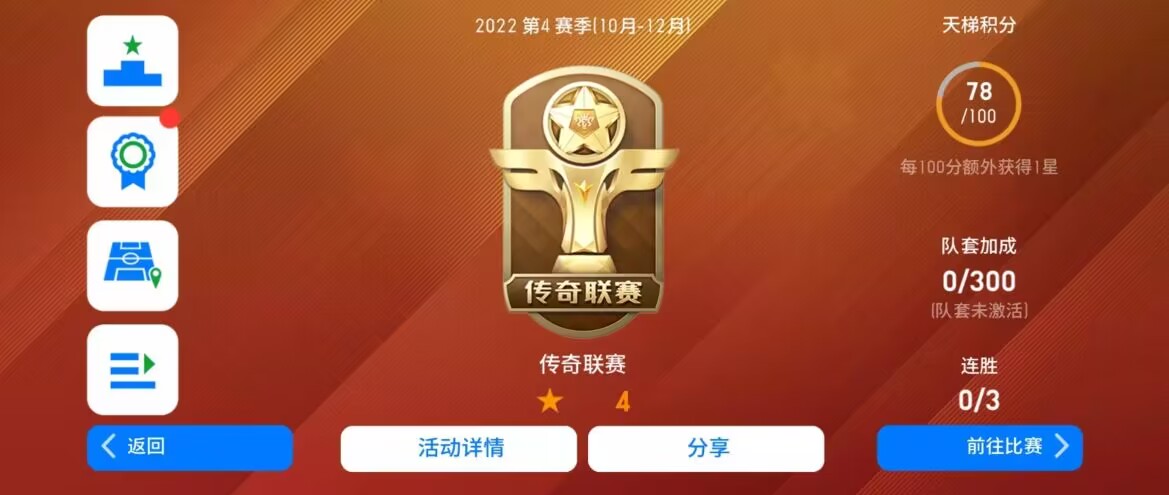This screenshot has width=1169, height=495.
Task: Go to match with 前往比赛
Action: tap(979, 447)
